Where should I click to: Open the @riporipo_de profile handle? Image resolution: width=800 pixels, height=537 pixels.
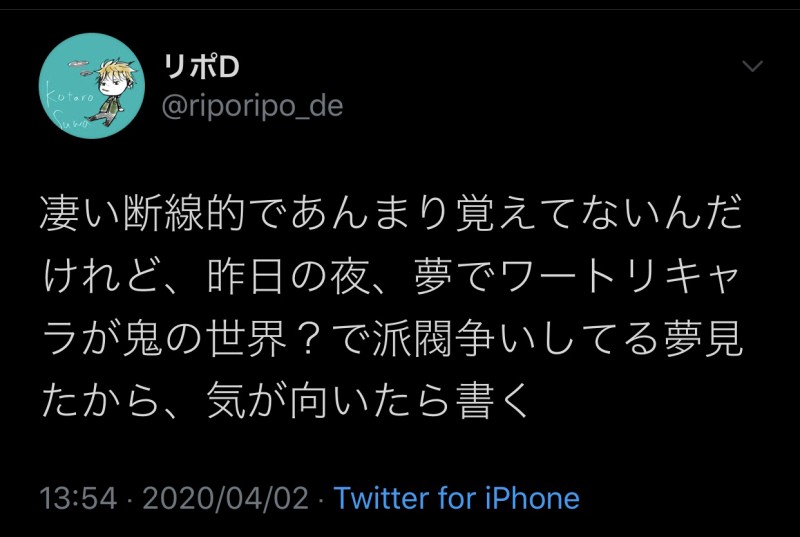tap(252, 107)
